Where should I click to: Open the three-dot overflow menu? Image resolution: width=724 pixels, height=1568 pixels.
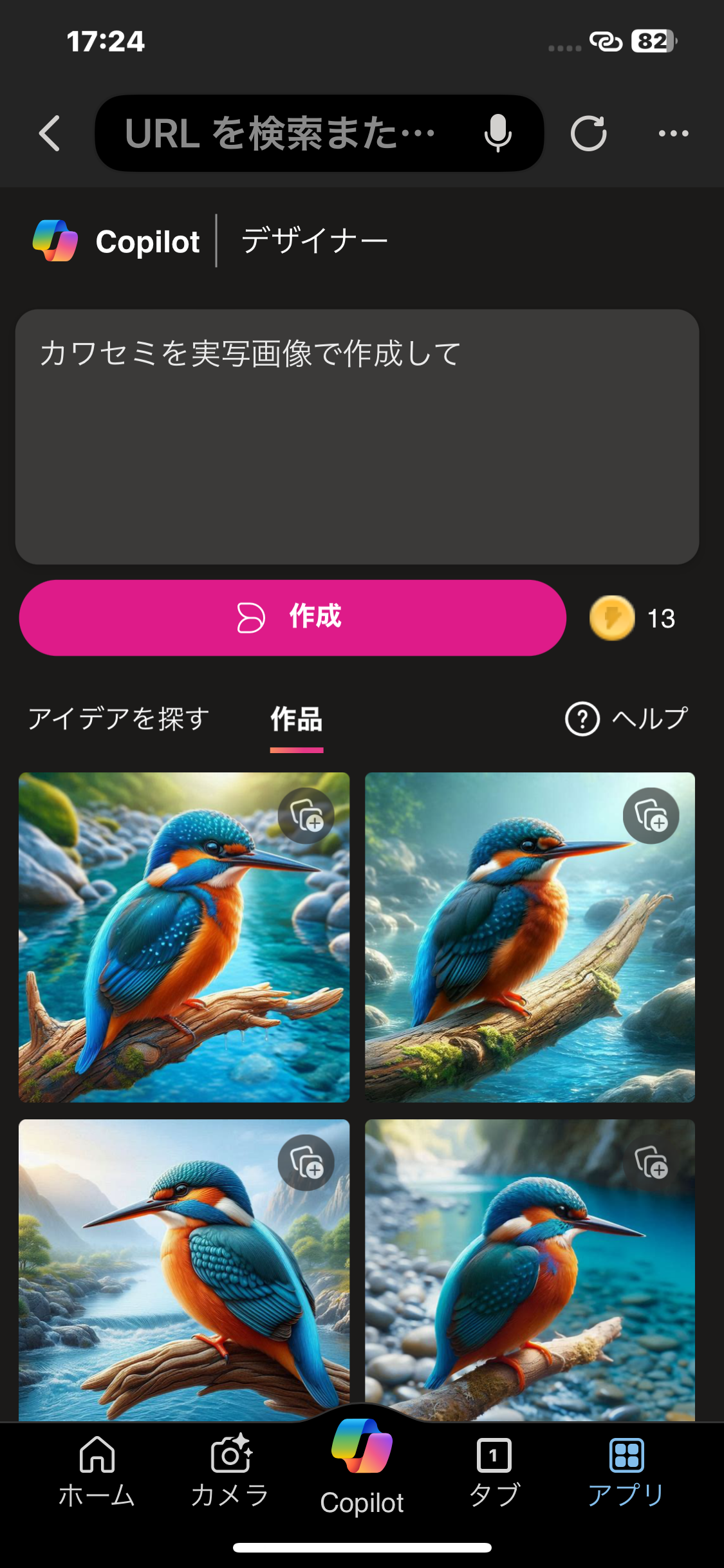coord(673,134)
